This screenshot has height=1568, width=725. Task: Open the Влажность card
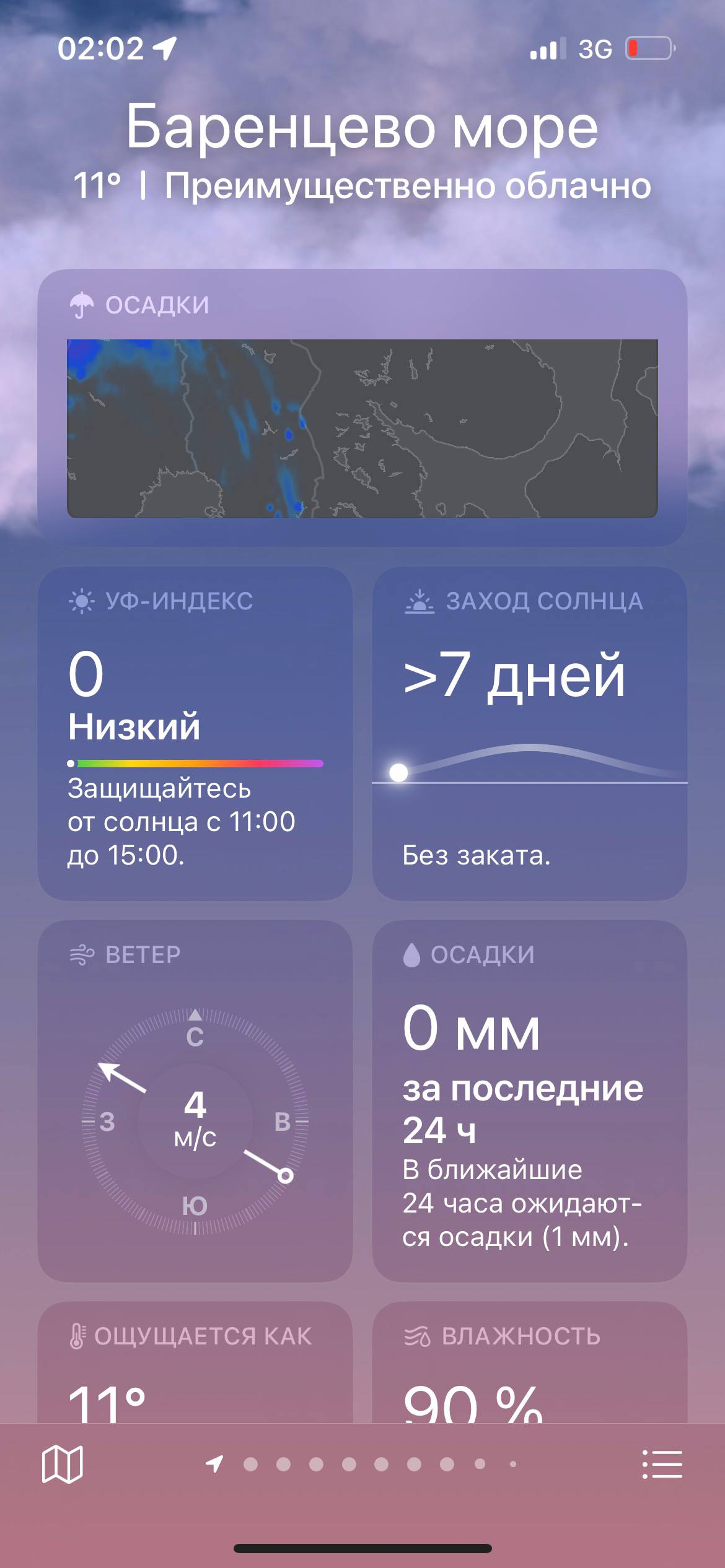point(529,1362)
